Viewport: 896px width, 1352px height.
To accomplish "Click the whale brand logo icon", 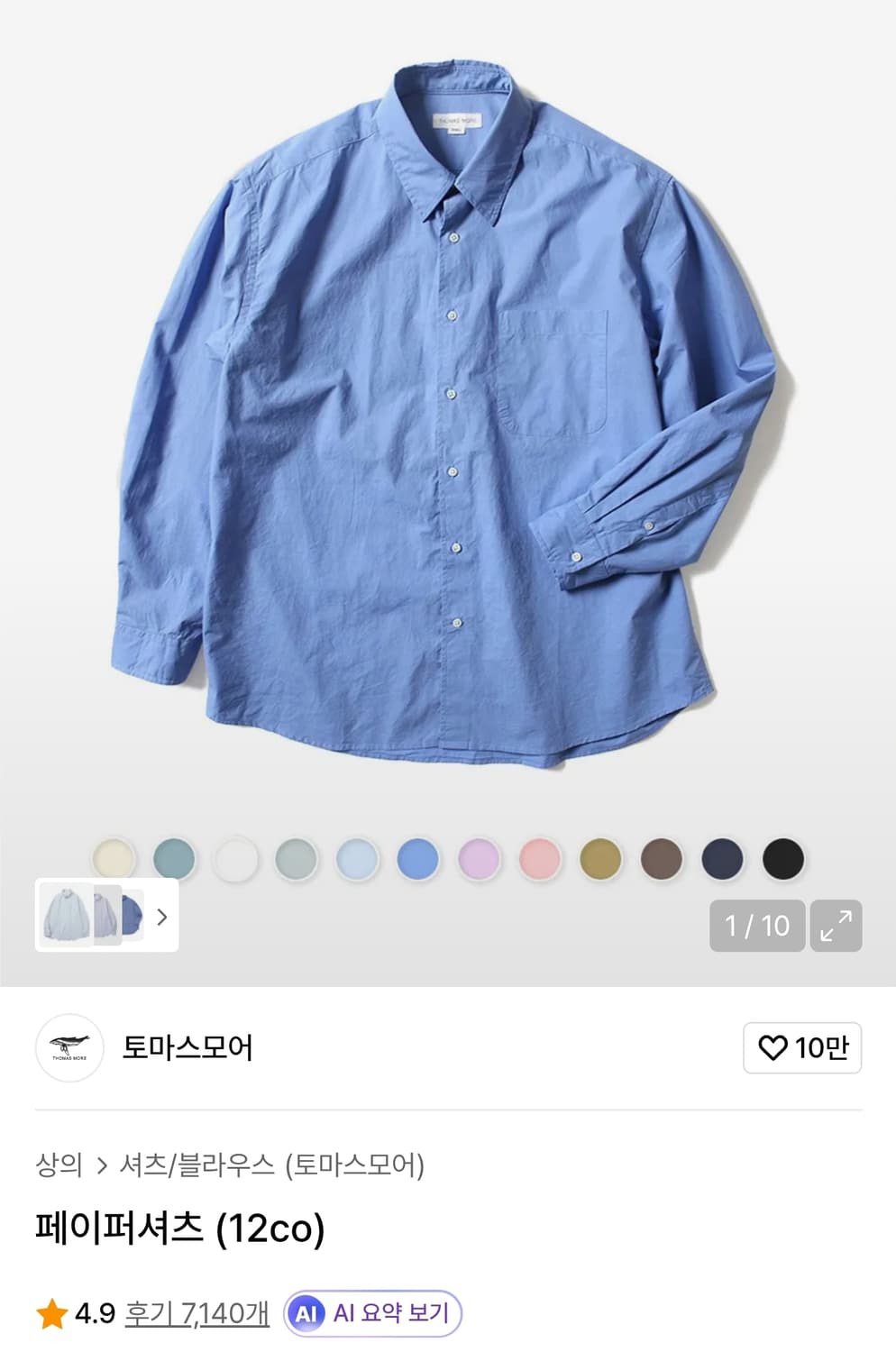I will [x=69, y=1048].
